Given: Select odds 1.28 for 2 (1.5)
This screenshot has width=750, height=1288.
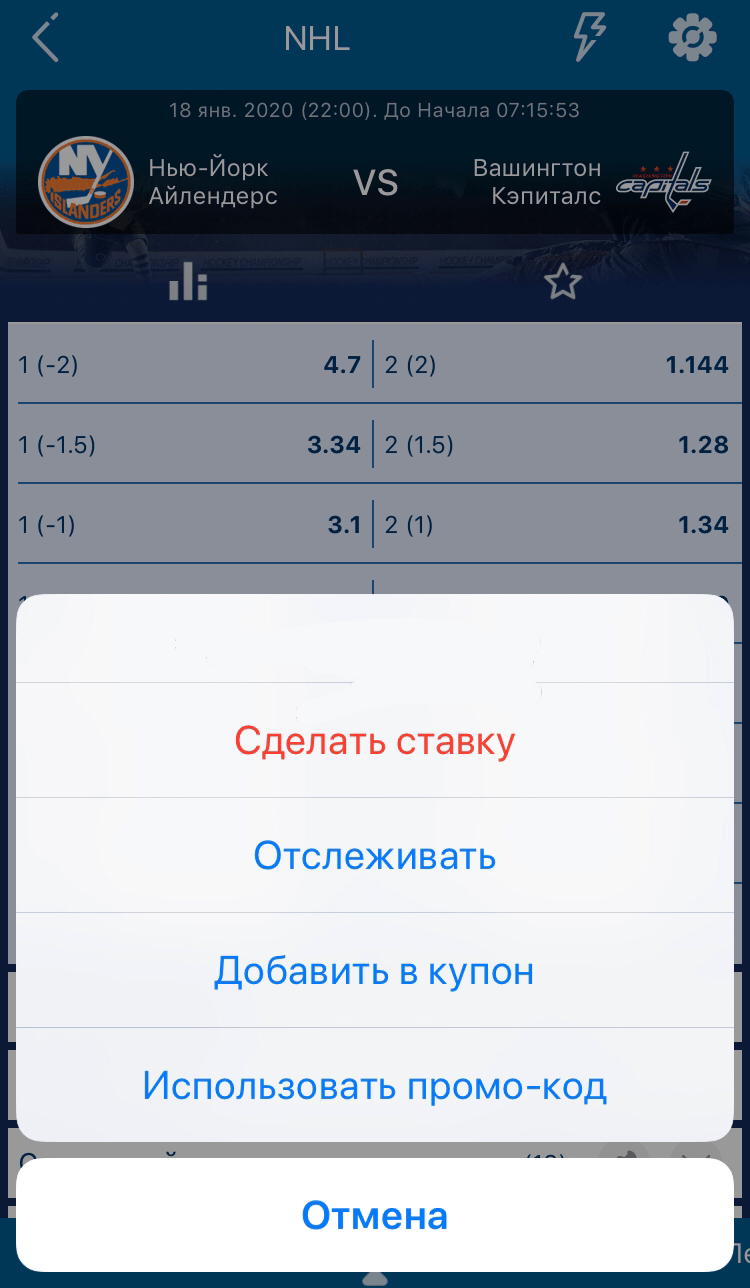Looking at the screenshot, I should point(556,445).
